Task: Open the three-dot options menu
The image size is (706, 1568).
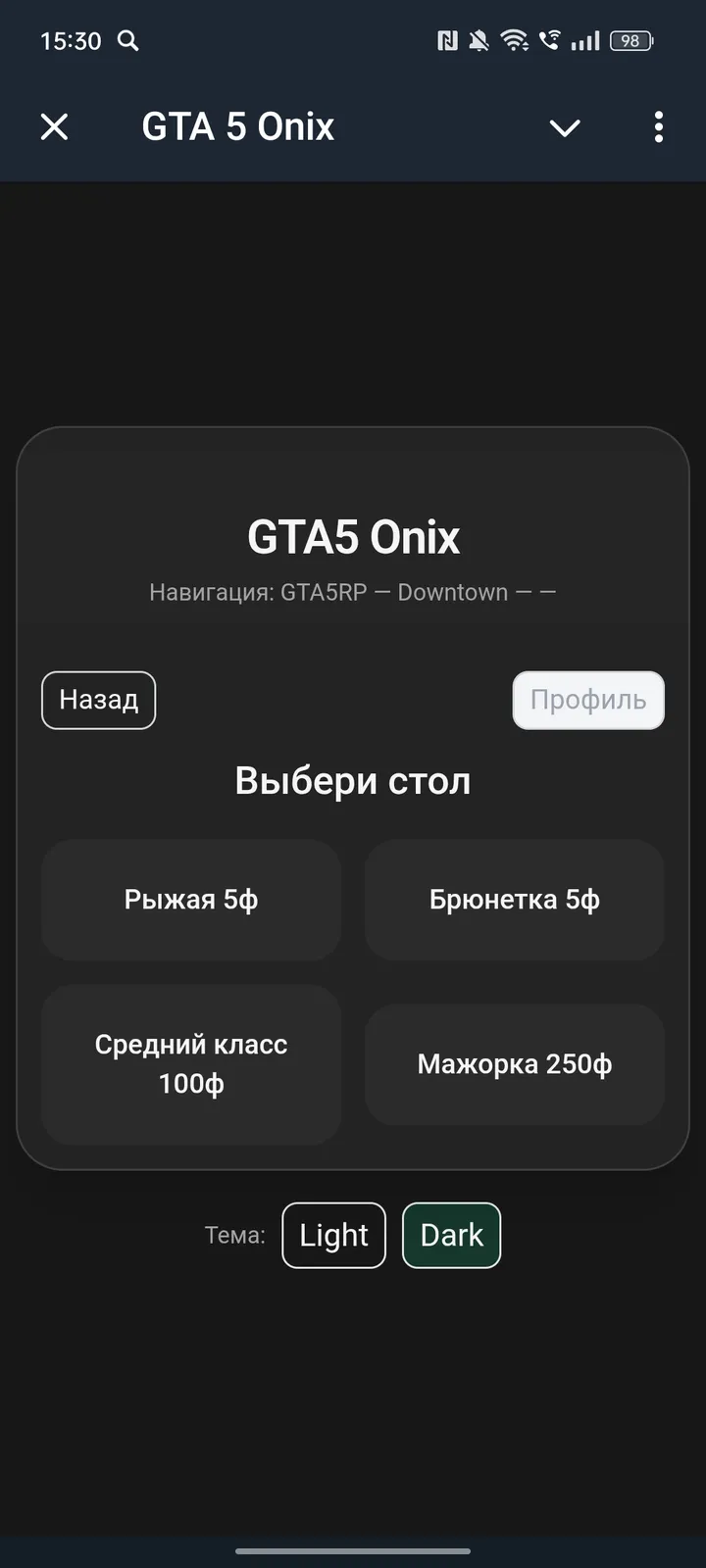Action: click(x=658, y=127)
